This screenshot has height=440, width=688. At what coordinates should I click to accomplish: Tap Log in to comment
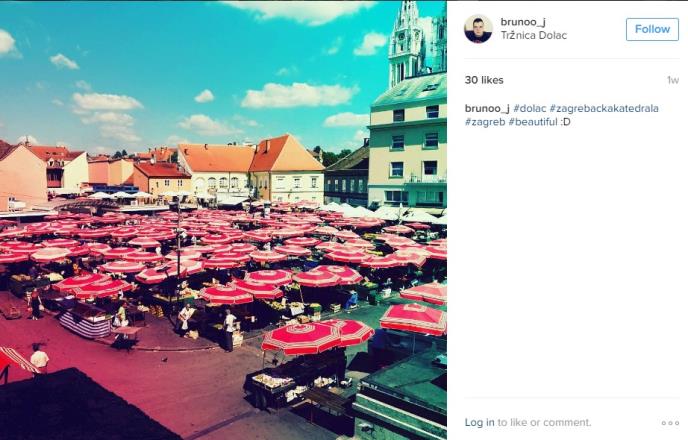[479, 422]
